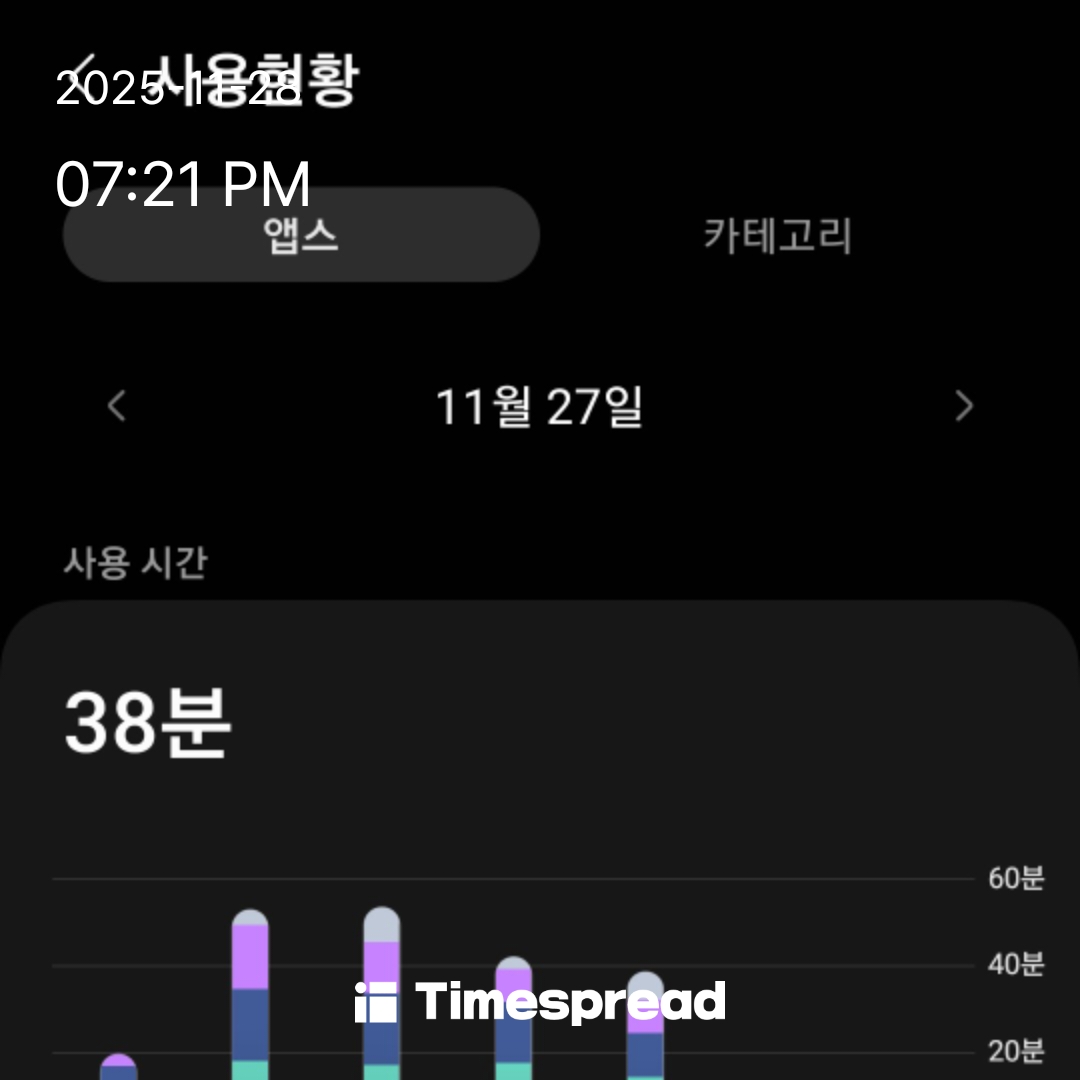1080x1080 pixels.
Task: Show the day before 11월 27일
Action: coord(117,407)
